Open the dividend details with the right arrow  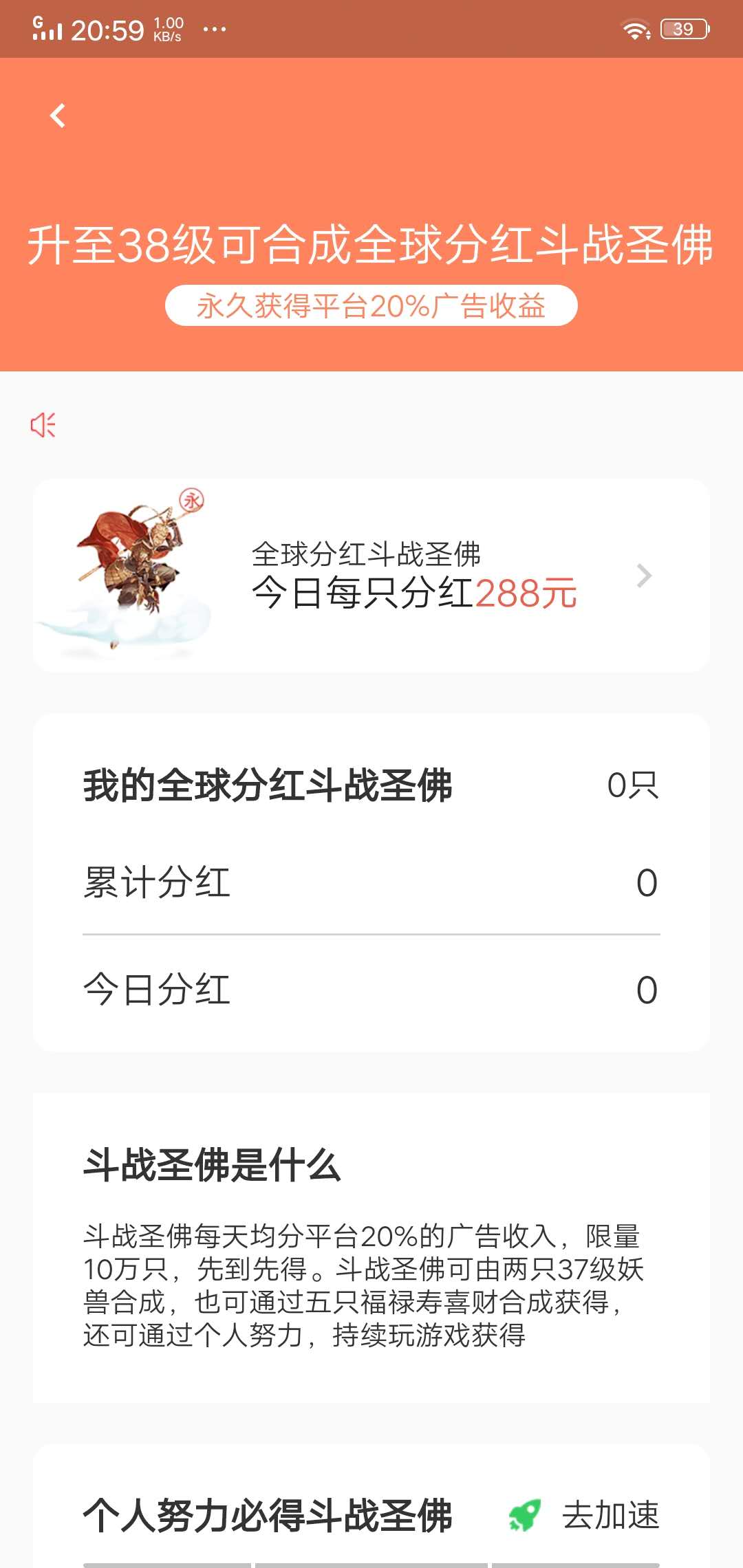[x=643, y=576]
